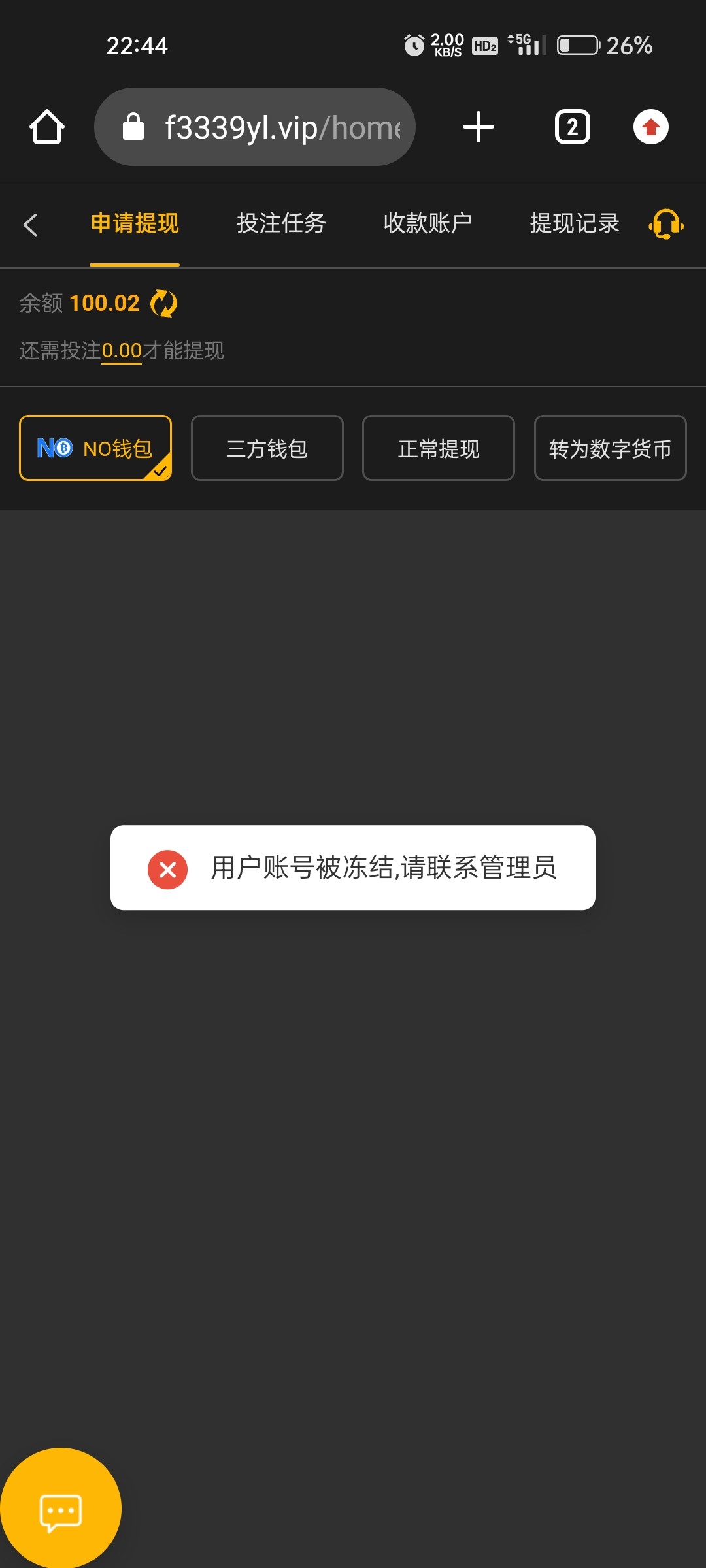
Task: Select NO钱包 withdrawal option
Action: pyautogui.click(x=95, y=448)
